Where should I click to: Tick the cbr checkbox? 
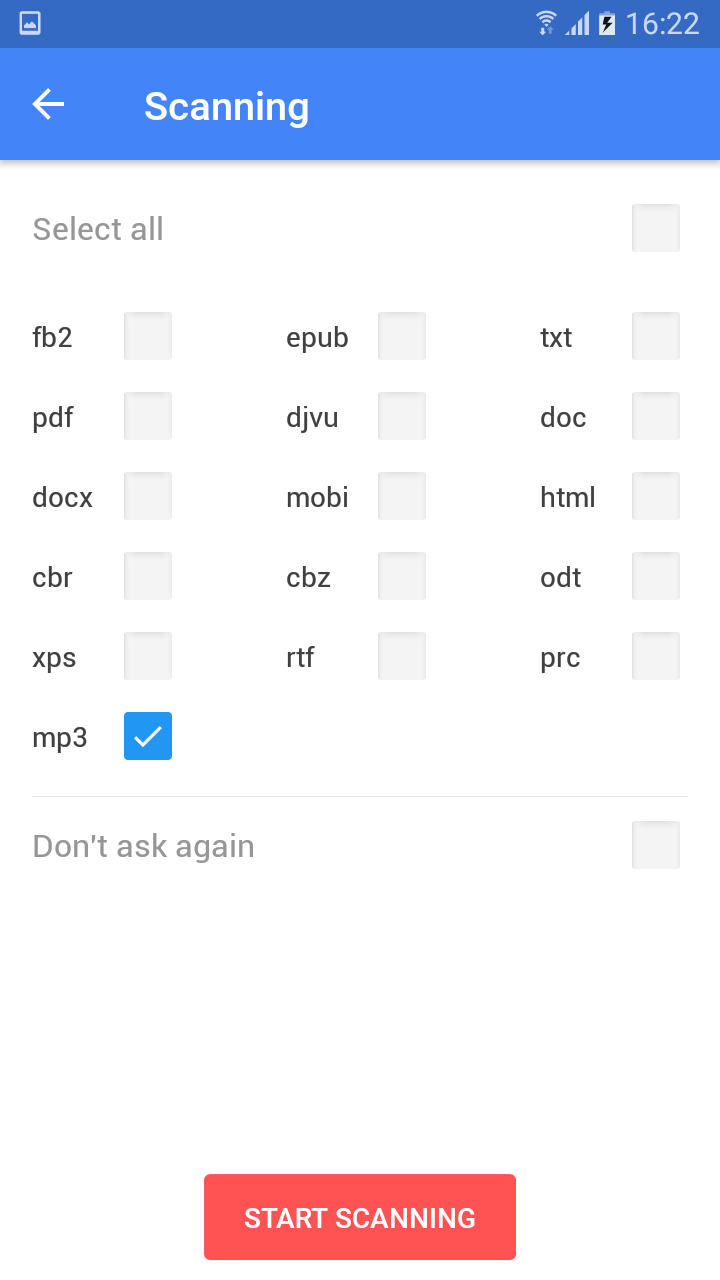(148, 576)
